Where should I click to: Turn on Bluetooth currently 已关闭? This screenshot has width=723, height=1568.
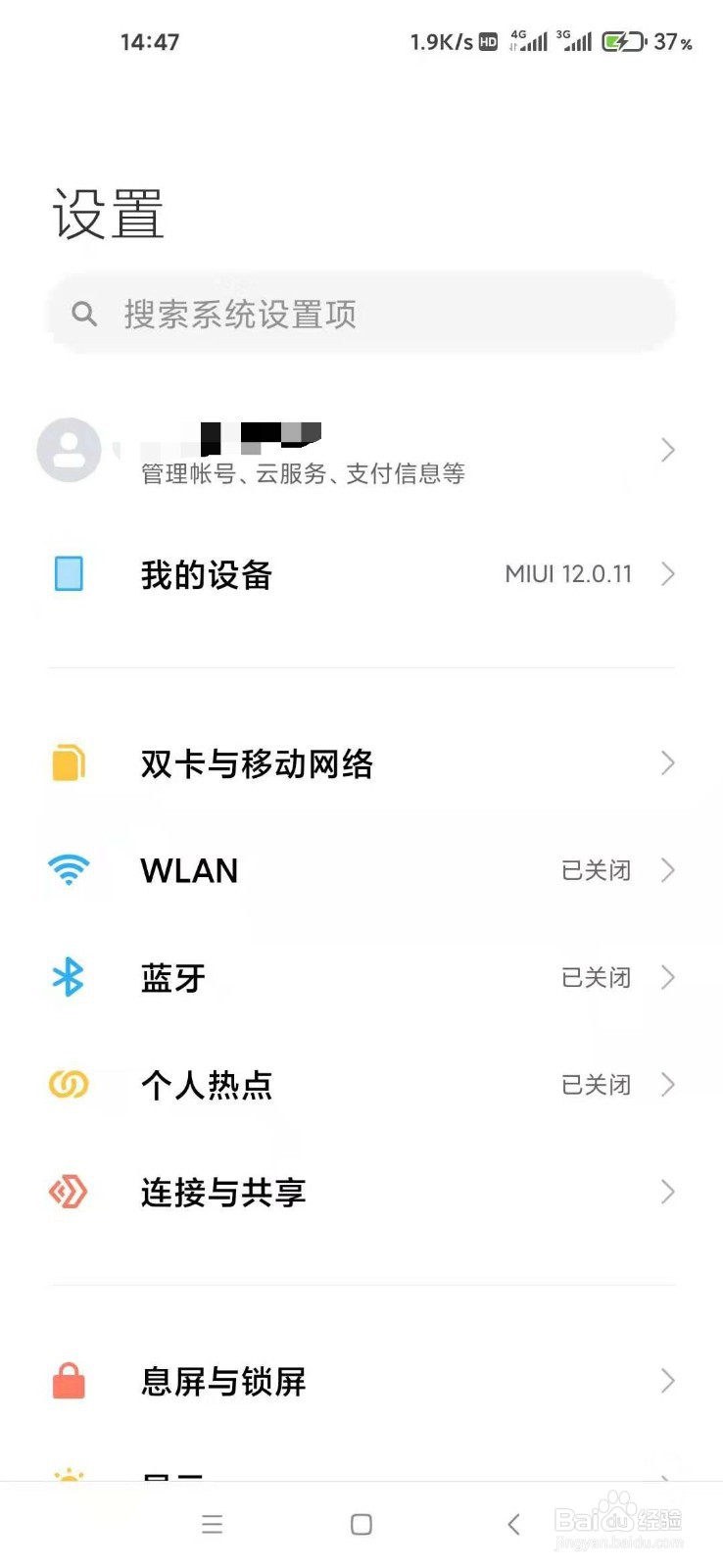point(596,977)
